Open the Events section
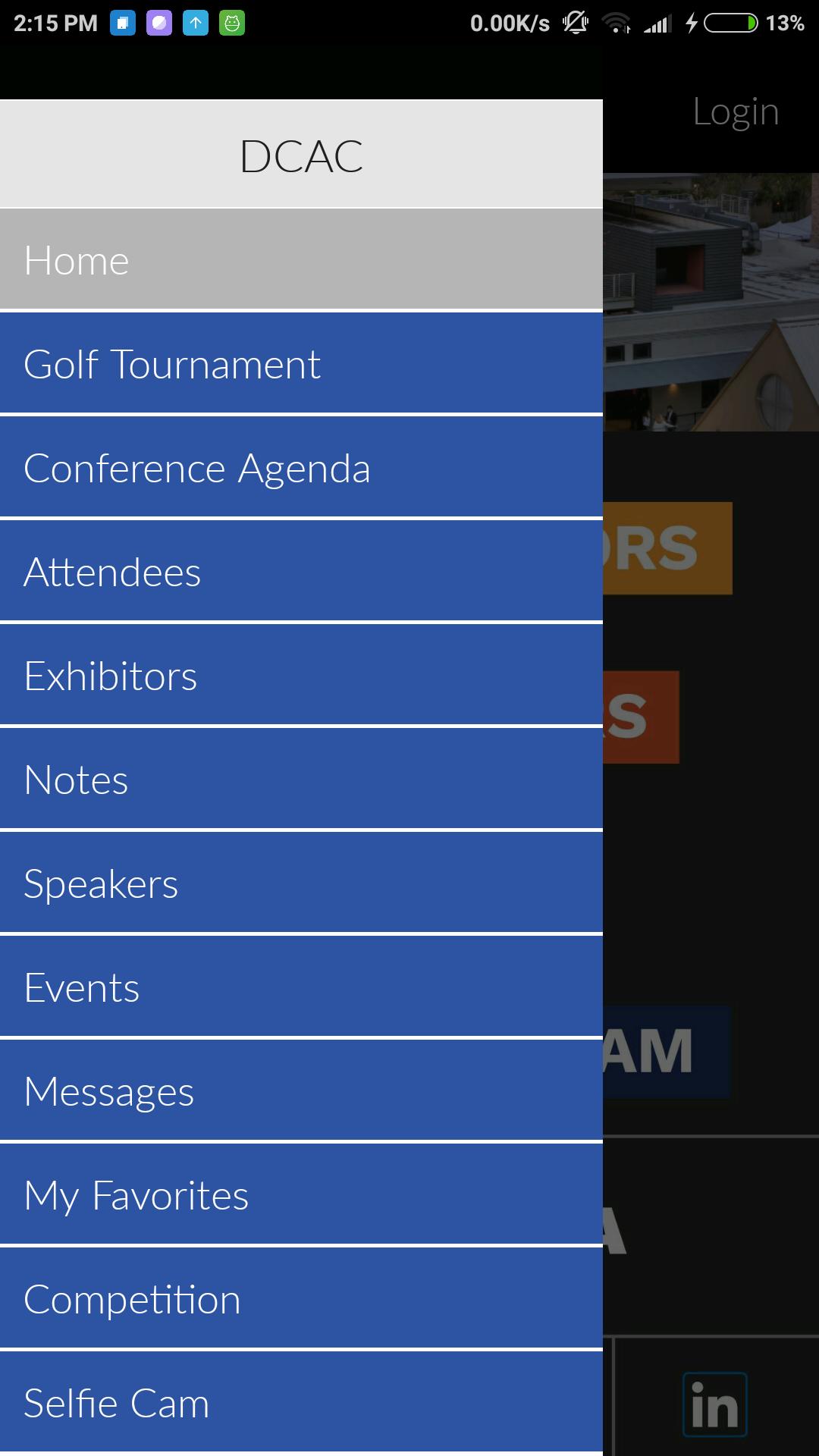This screenshot has height=1456, width=819. coord(301,987)
